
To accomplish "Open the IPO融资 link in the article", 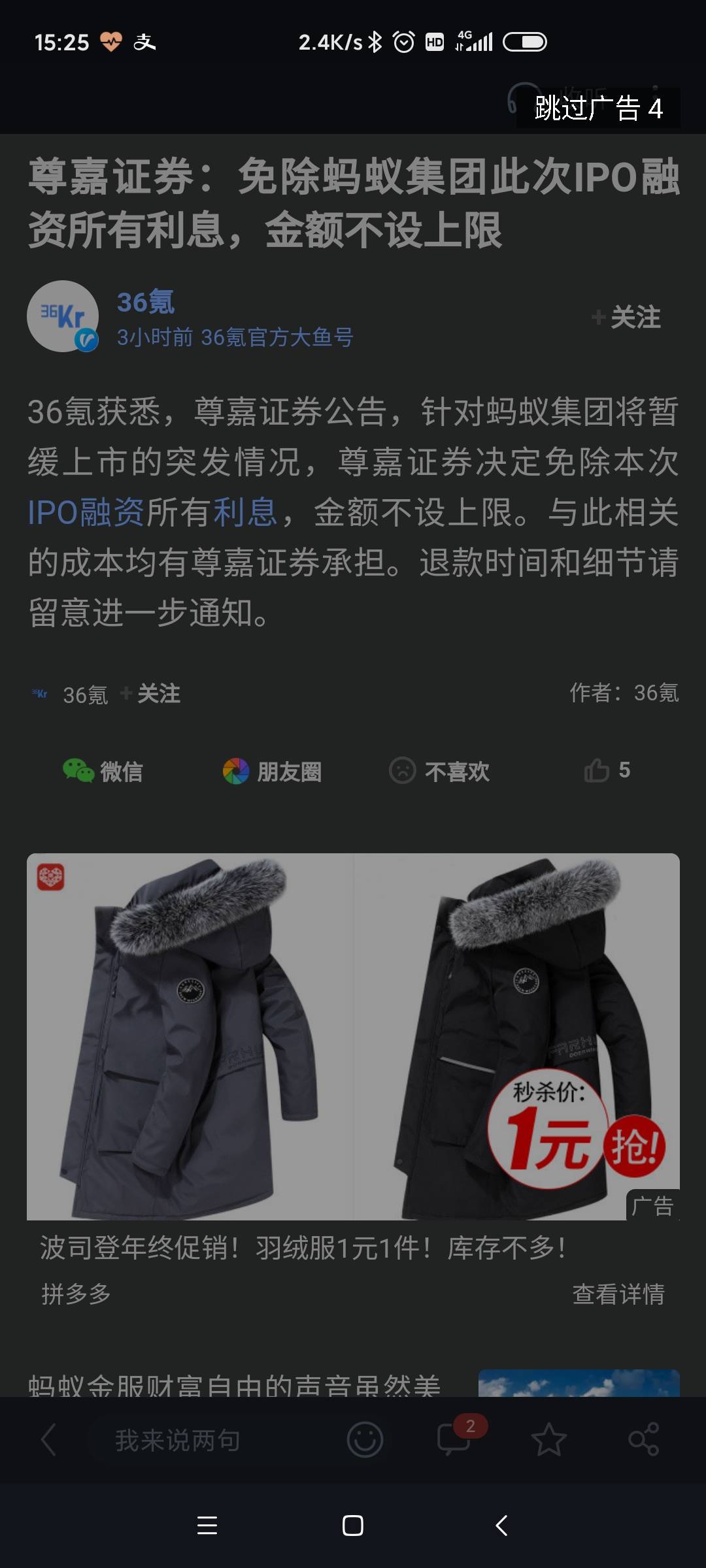I will click(x=86, y=512).
